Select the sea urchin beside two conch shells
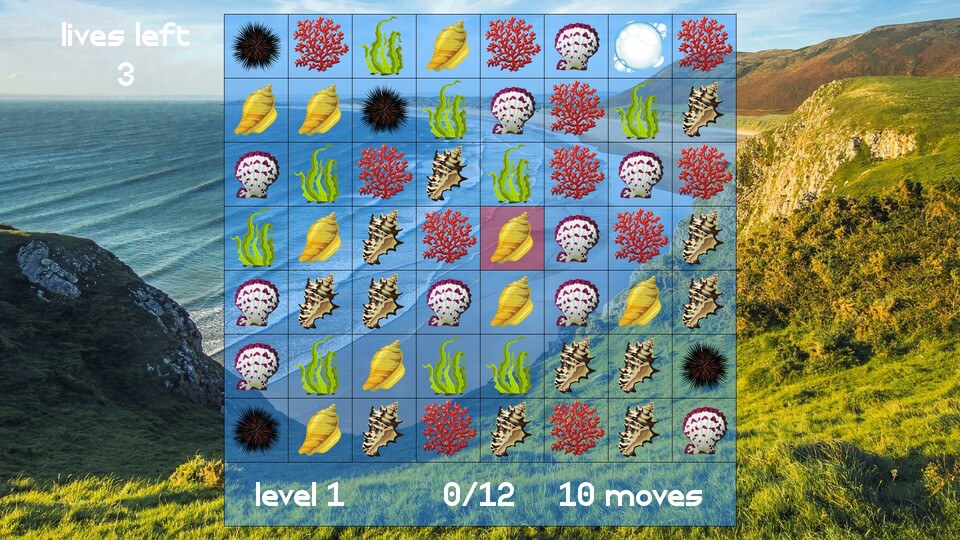960x540 pixels. tap(704, 366)
